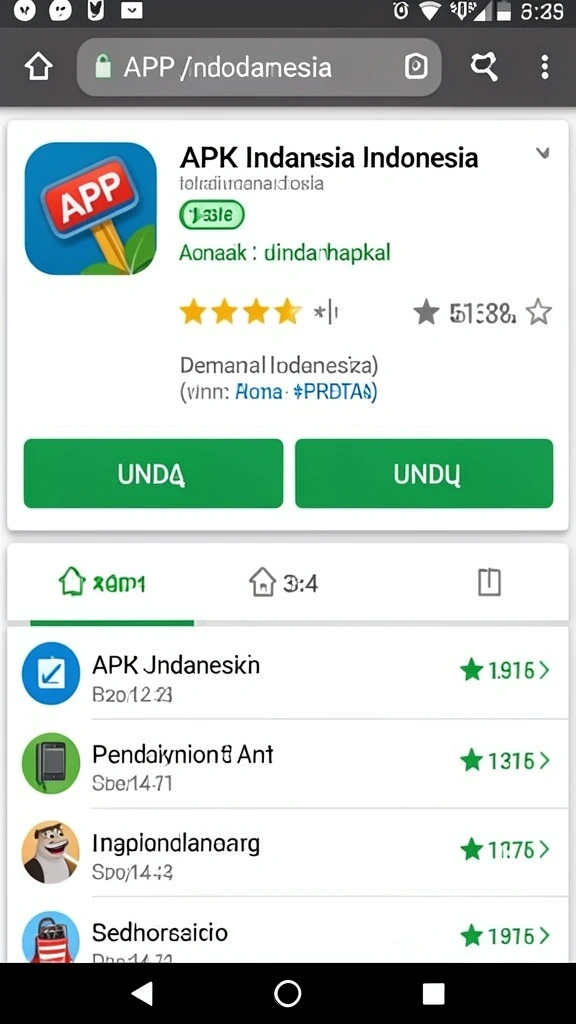
Task: Open the three-dot overflow menu
Action: tap(545, 67)
